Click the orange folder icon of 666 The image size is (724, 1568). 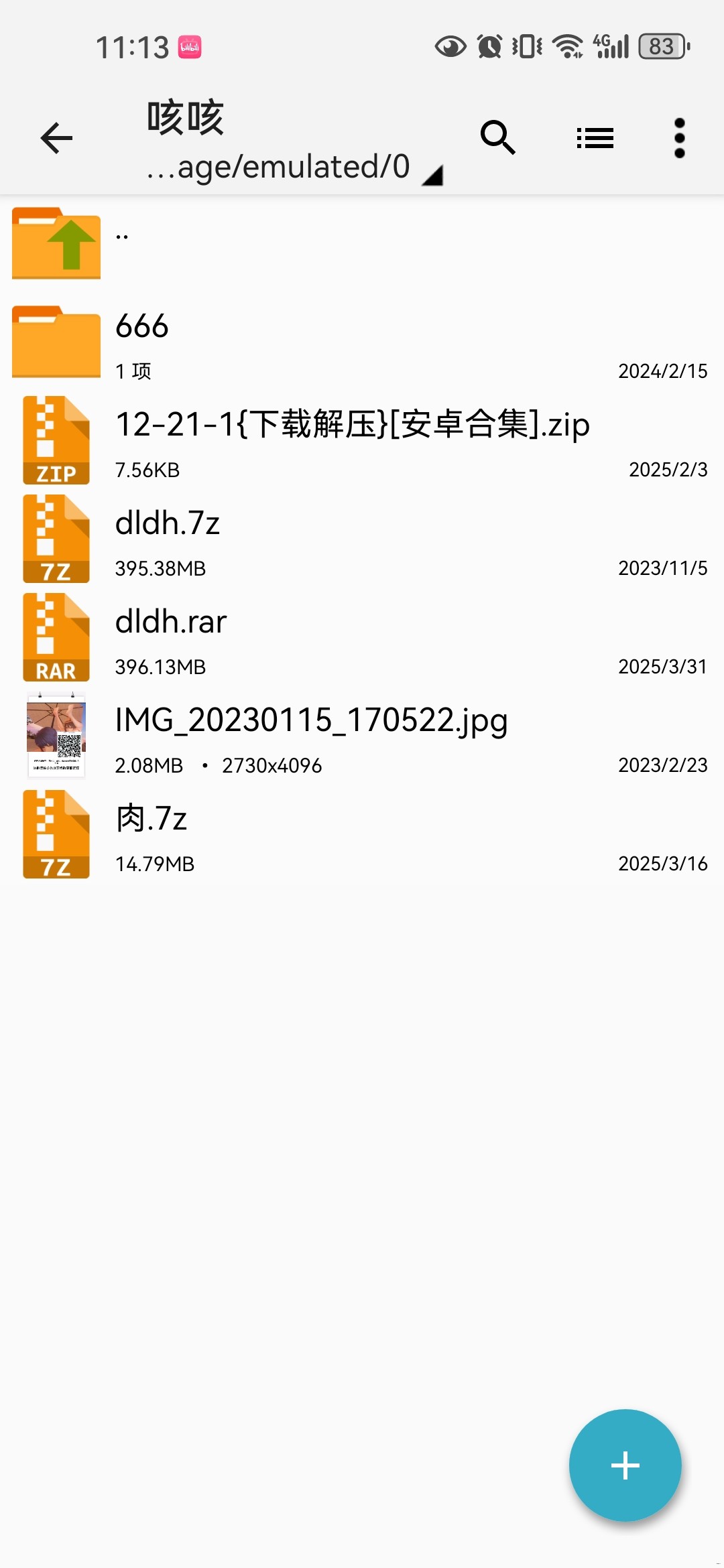56,342
